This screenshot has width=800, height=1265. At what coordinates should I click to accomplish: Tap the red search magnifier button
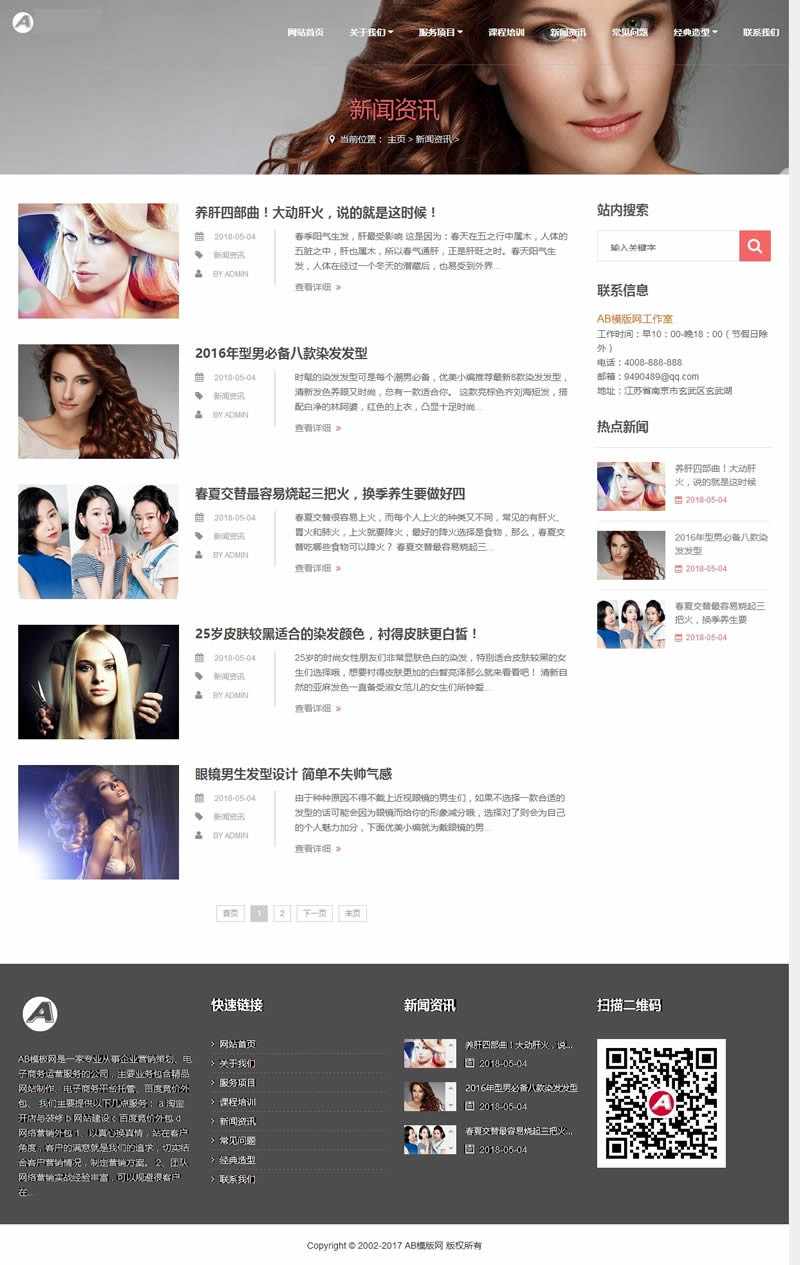pos(755,246)
